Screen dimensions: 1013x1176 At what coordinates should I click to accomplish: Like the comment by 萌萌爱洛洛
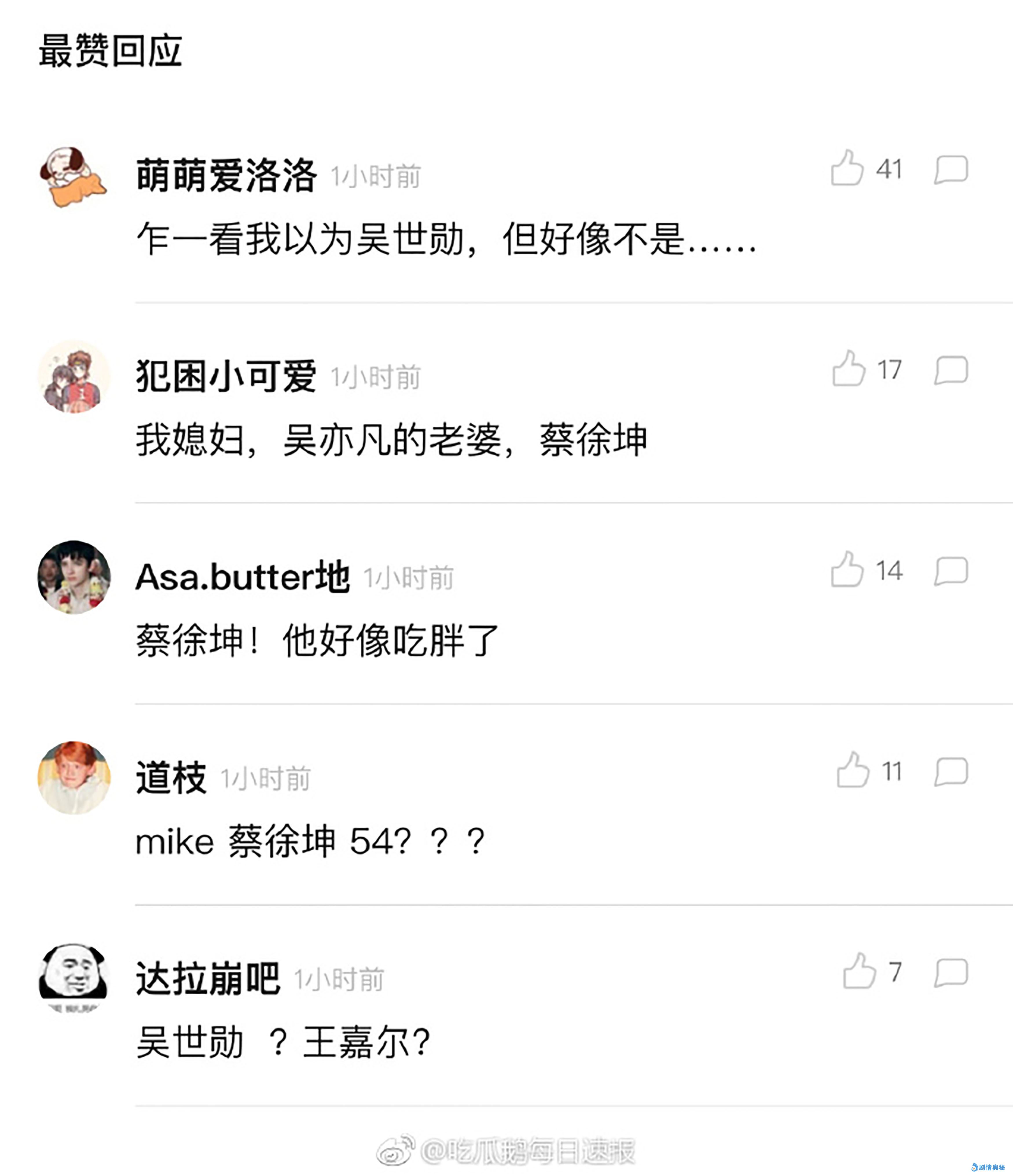(847, 168)
